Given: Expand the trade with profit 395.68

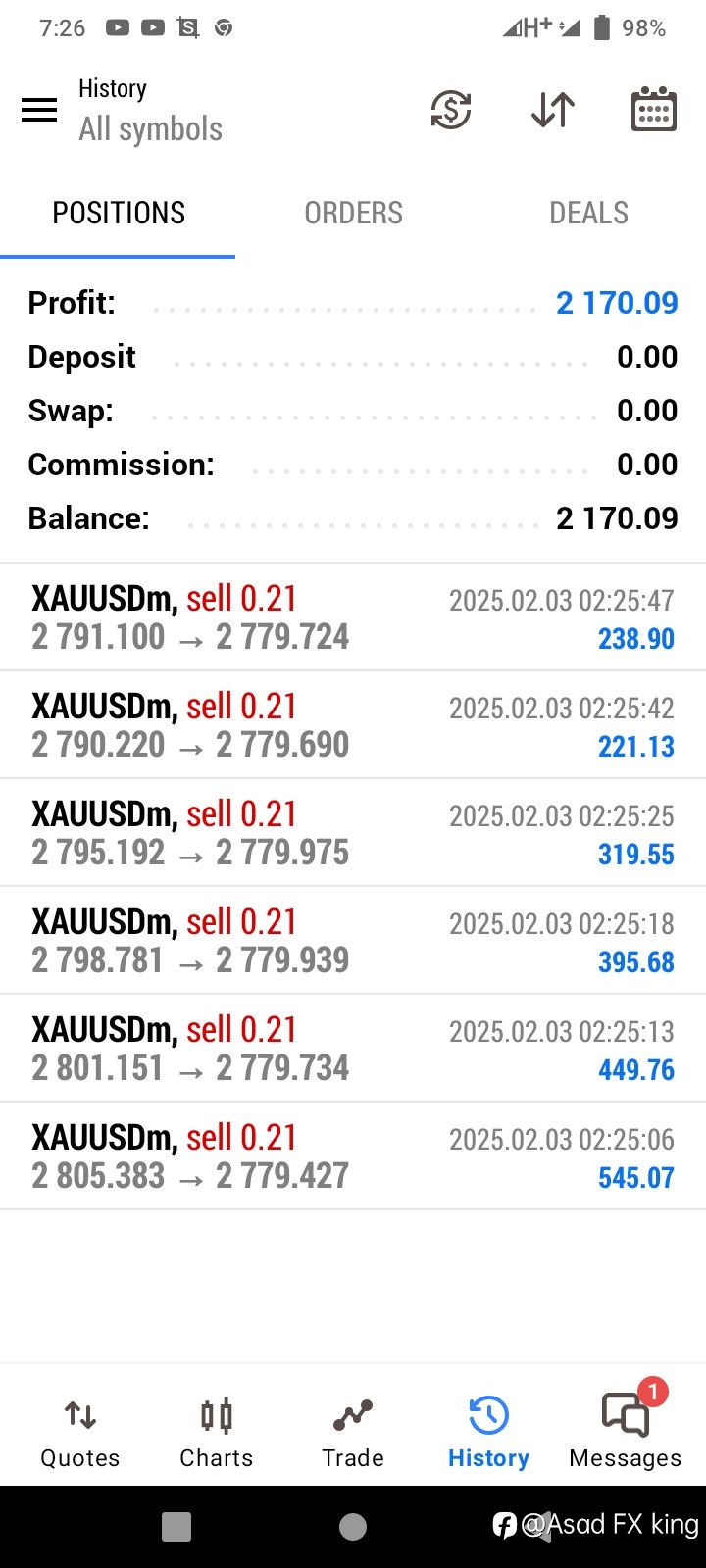Looking at the screenshot, I should tap(353, 941).
